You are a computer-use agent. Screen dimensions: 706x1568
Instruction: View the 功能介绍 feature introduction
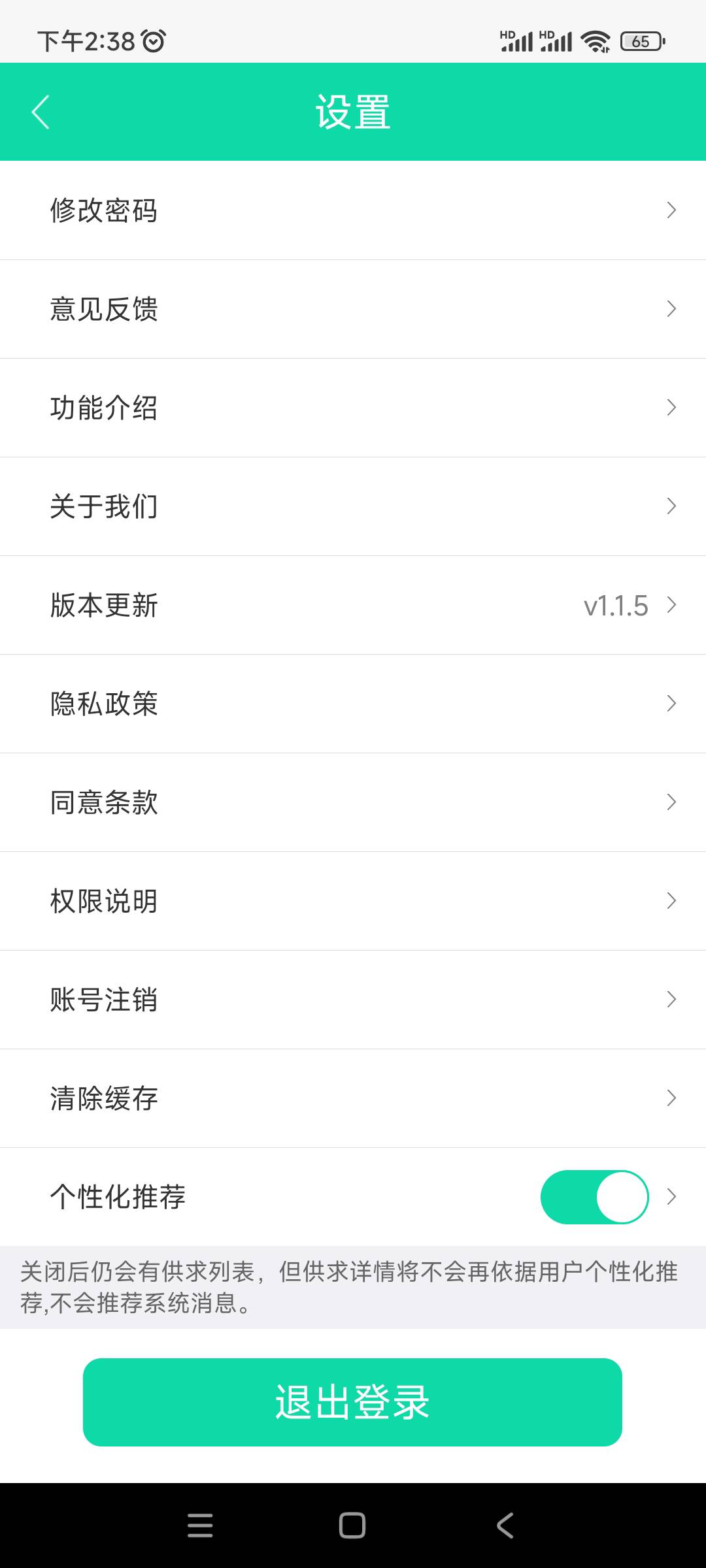point(353,408)
